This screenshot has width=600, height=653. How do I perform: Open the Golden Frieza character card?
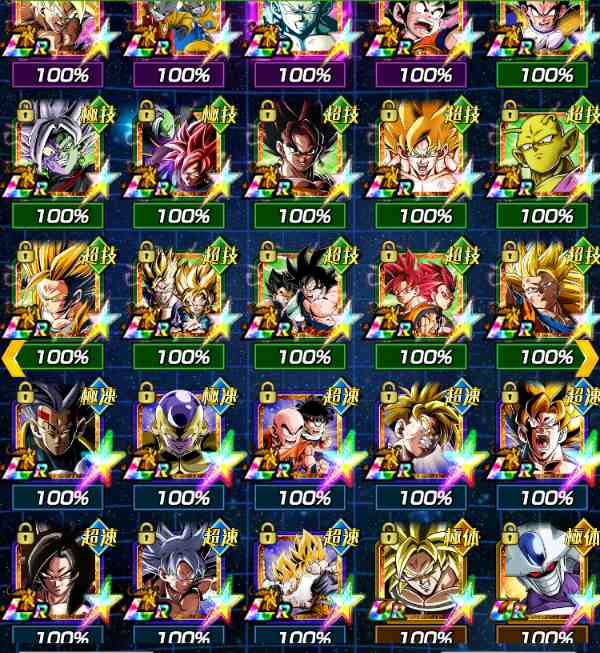click(183, 432)
